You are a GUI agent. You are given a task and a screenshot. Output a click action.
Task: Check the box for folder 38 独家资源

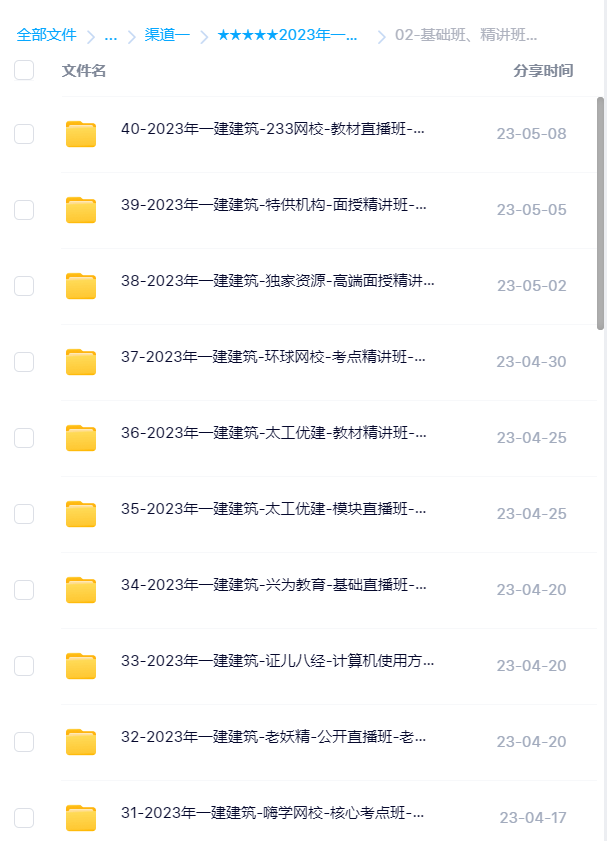click(24, 286)
